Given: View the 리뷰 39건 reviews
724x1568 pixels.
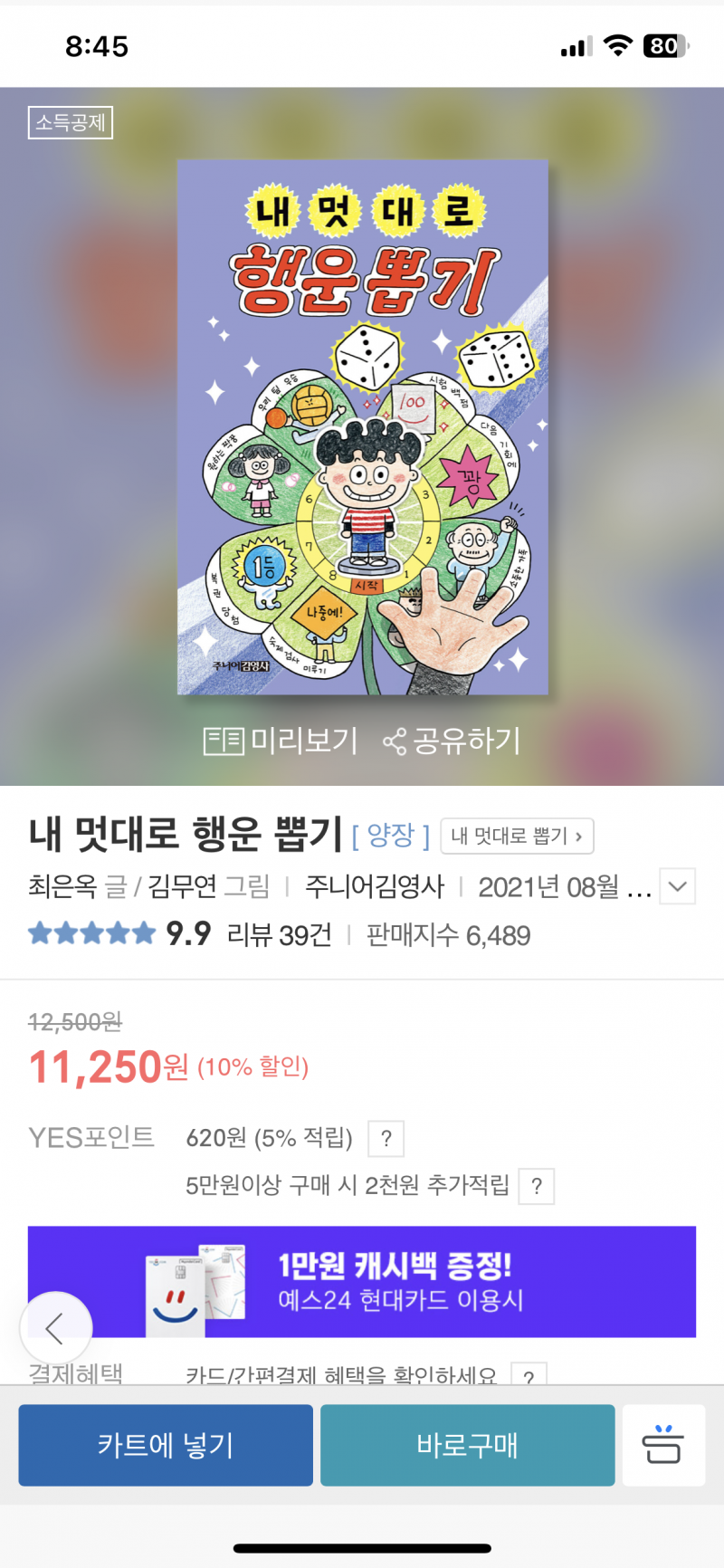Looking at the screenshot, I should pos(279,935).
